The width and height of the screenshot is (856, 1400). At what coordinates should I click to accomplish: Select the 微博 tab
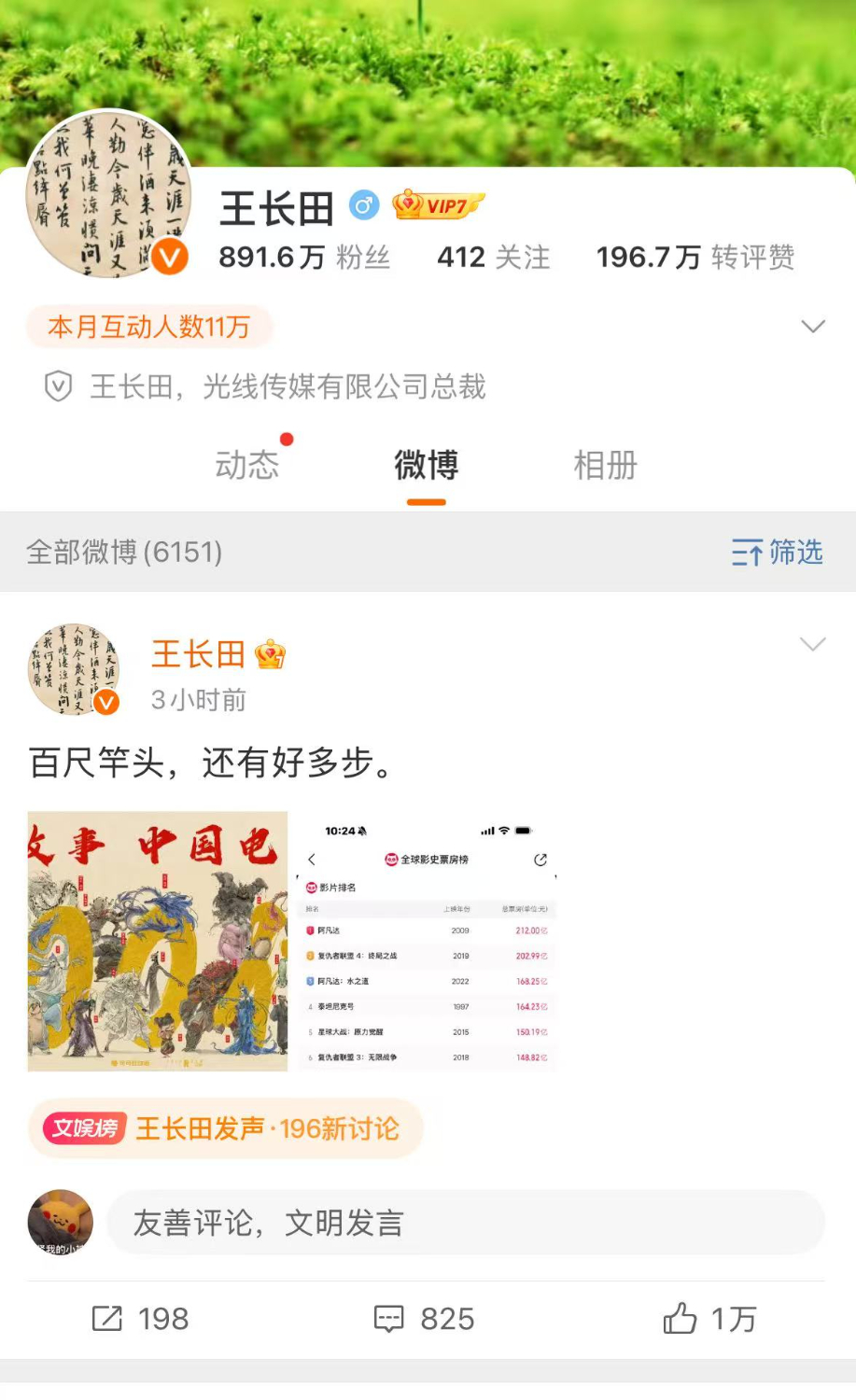pyautogui.click(x=426, y=465)
